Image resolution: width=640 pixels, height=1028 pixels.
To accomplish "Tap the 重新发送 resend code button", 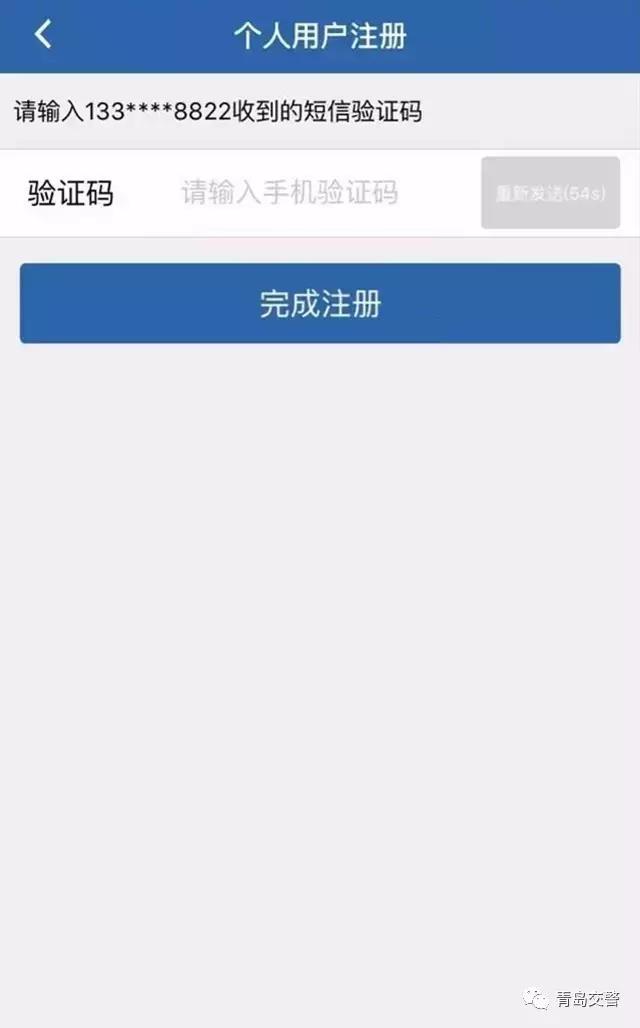I will [550, 193].
